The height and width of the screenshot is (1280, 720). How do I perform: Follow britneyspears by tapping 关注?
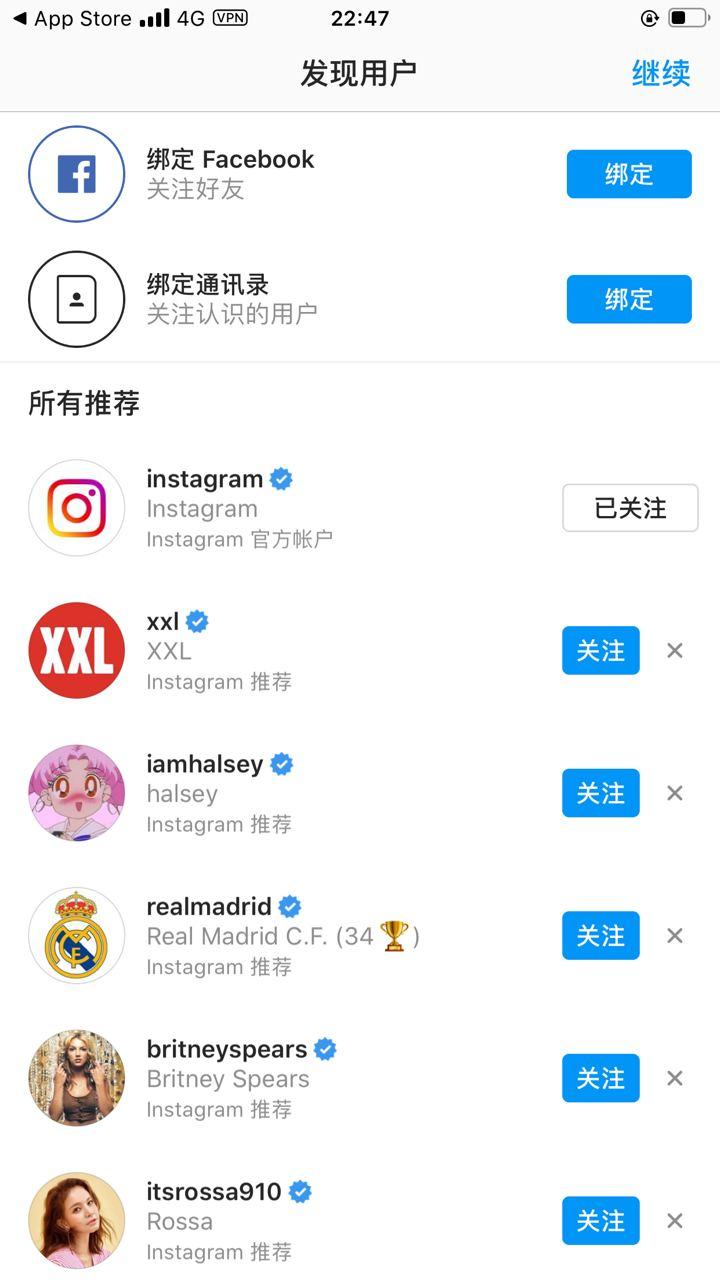coord(600,1078)
